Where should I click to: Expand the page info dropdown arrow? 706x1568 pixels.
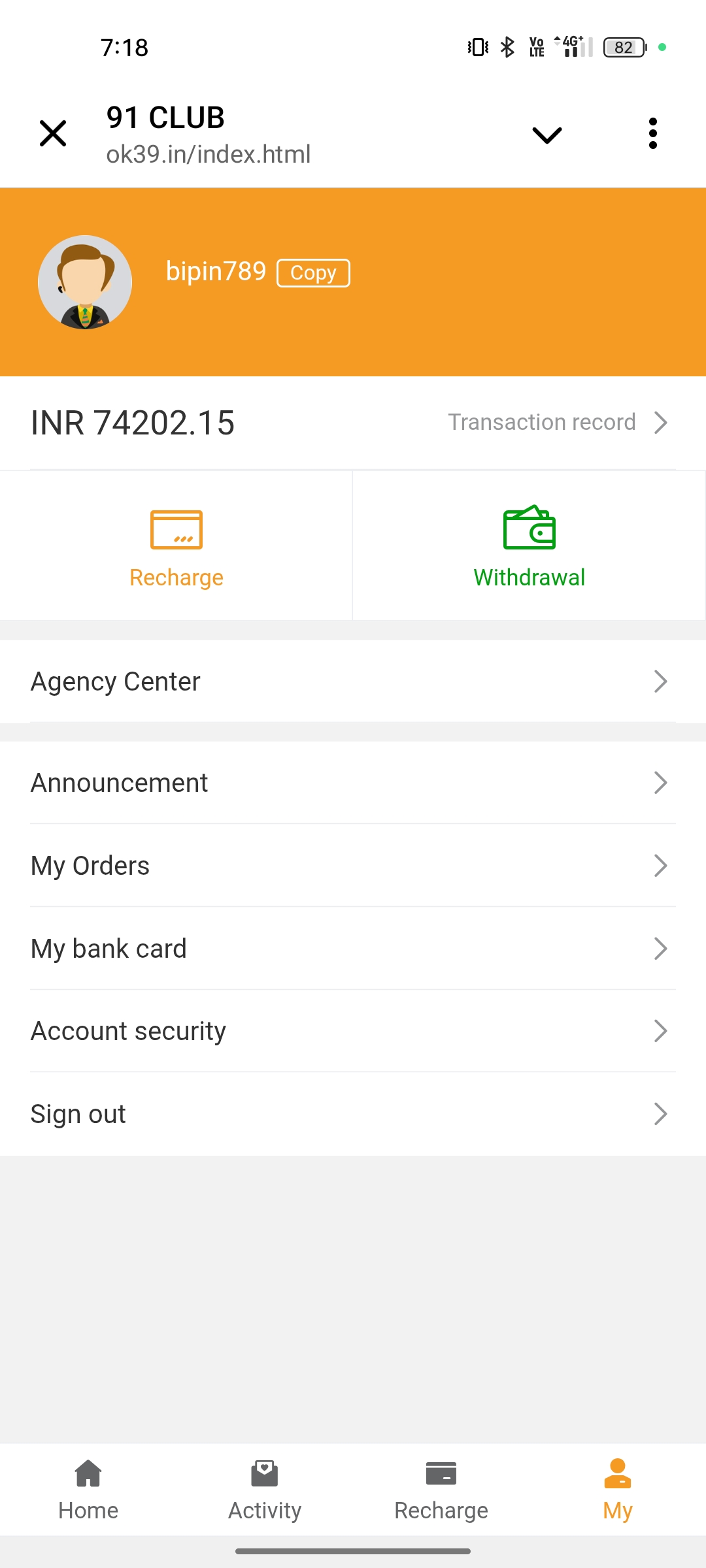click(x=546, y=135)
